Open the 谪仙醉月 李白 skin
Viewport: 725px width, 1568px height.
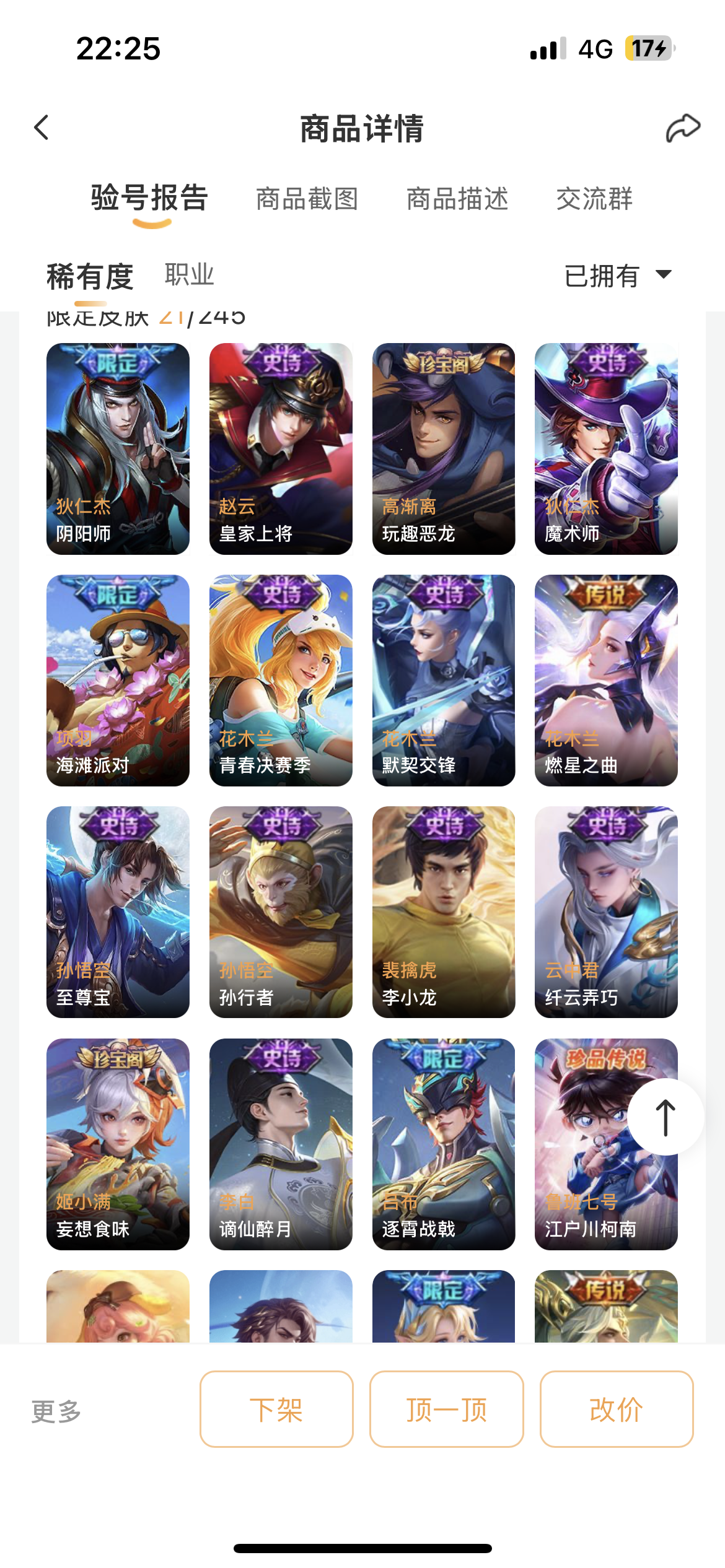pyautogui.click(x=281, y=1143)
